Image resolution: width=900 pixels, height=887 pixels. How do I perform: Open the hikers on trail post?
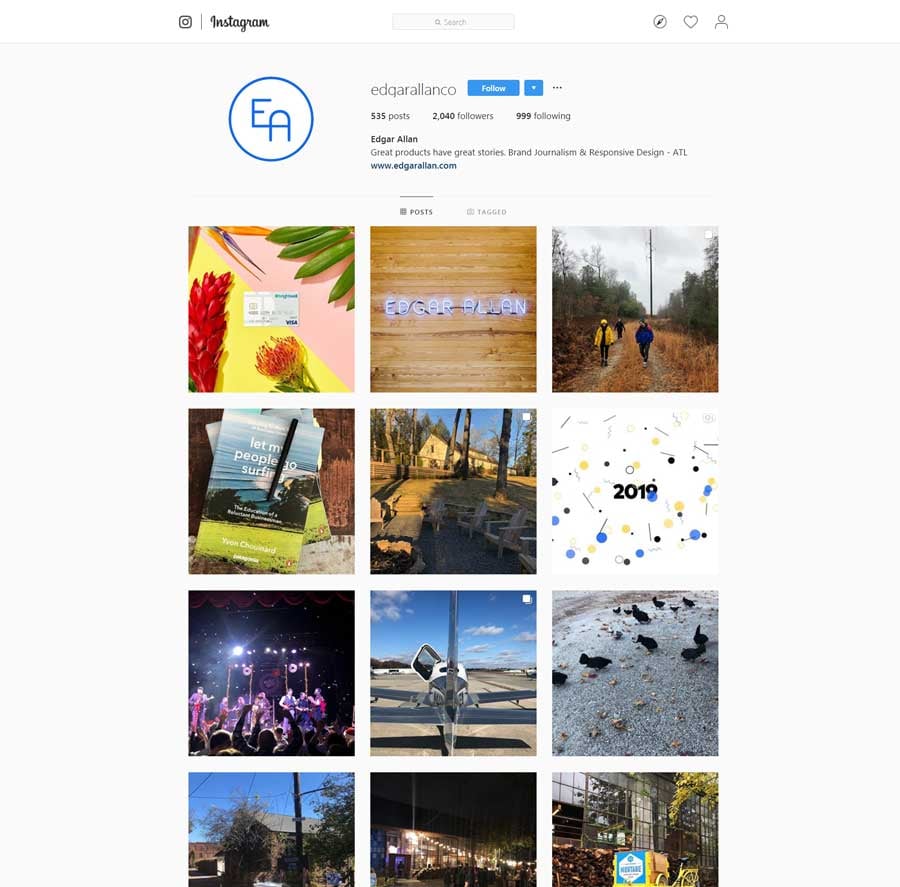tap(635, 309)
